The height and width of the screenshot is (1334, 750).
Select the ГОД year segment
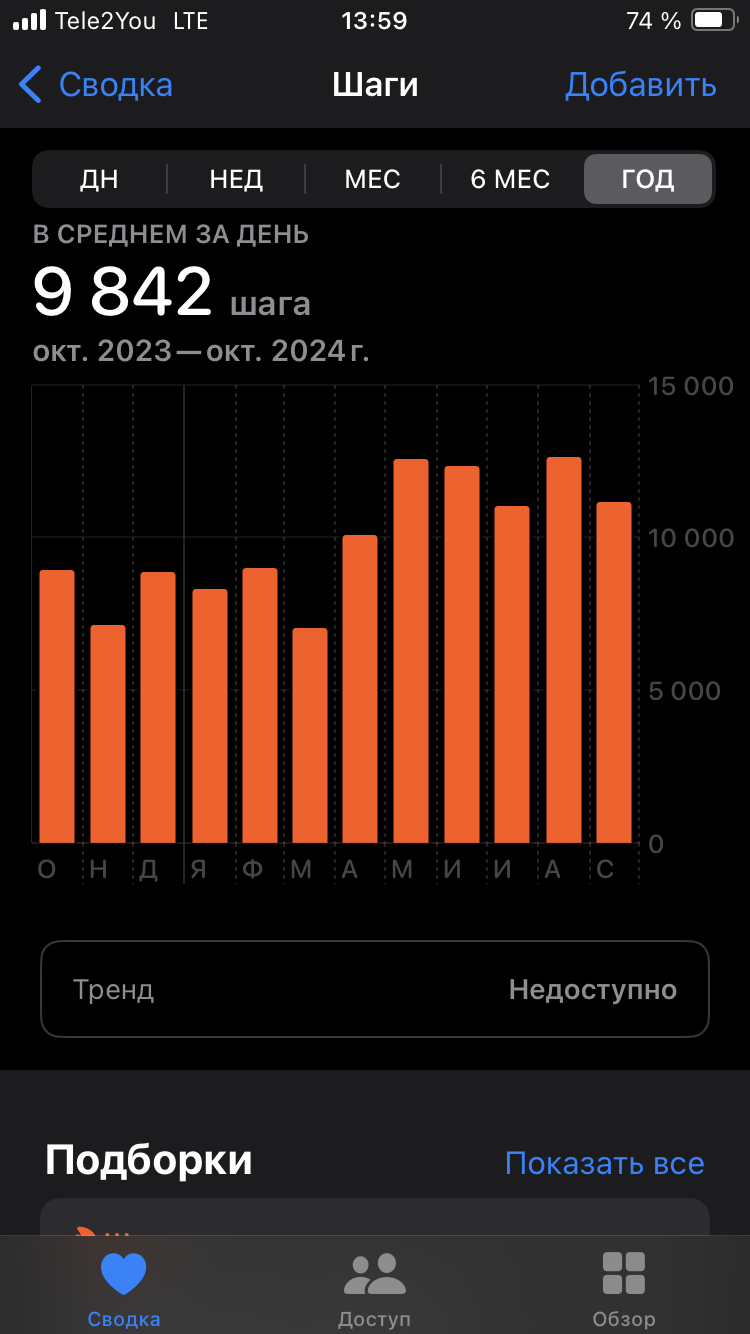point(648,179)
